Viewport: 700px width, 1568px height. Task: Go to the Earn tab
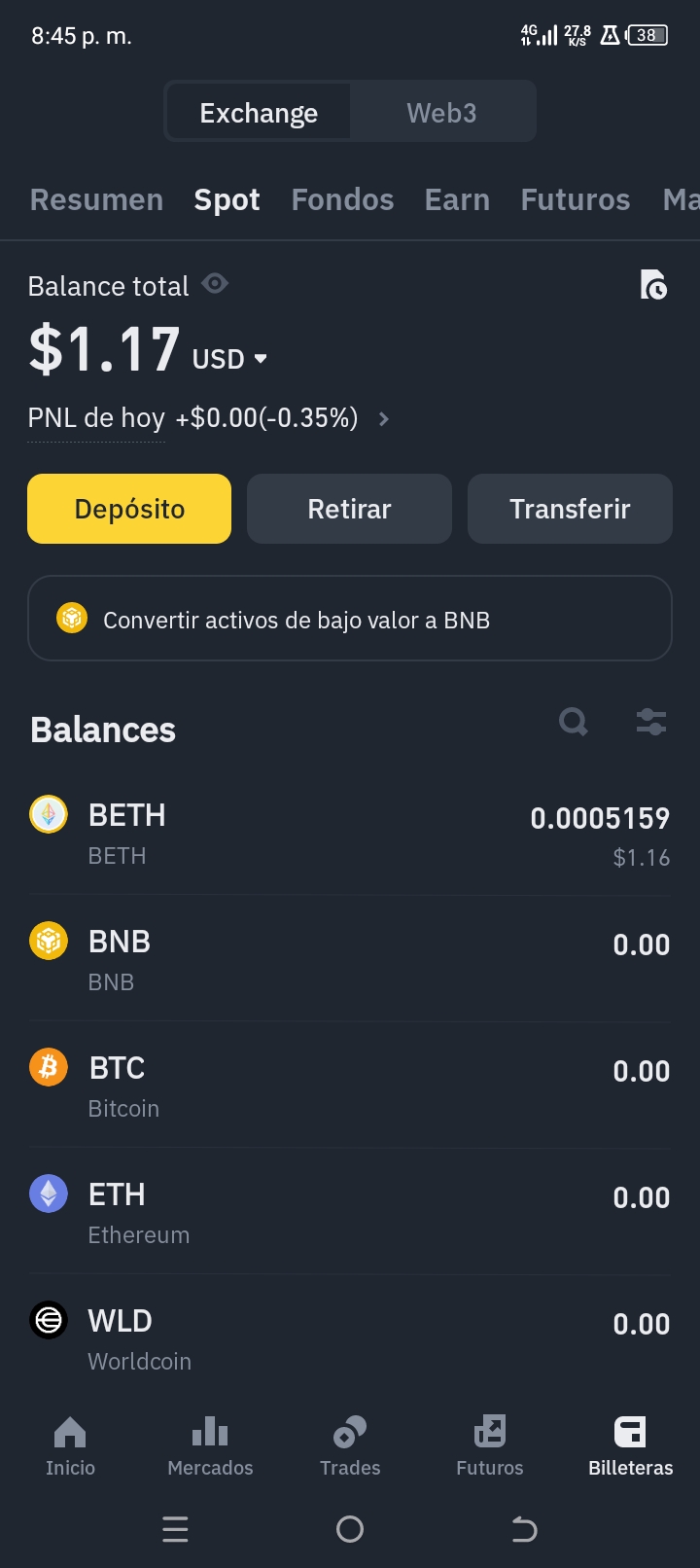[457, 199]
